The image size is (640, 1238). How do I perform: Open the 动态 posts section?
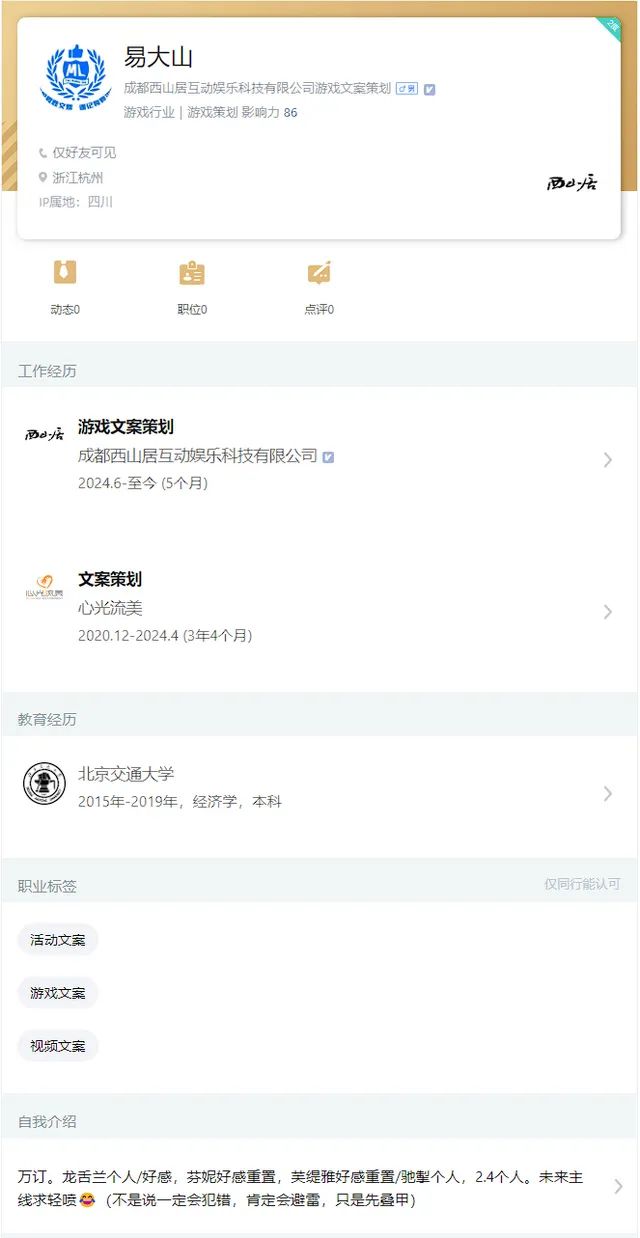point(65,288)
